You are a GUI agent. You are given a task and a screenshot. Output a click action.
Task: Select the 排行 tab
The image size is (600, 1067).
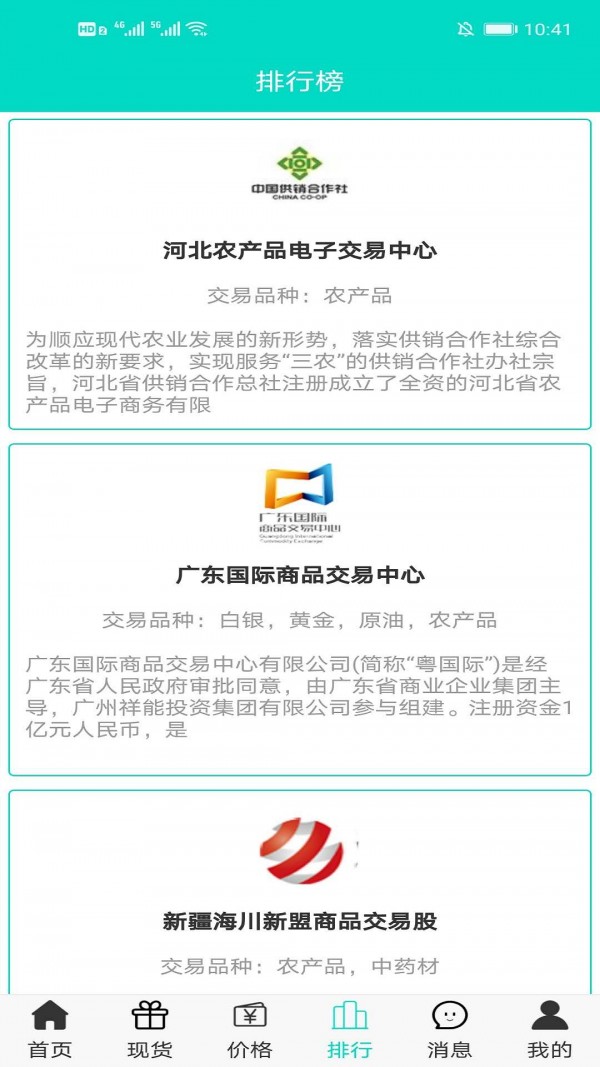click(350, 1030)
